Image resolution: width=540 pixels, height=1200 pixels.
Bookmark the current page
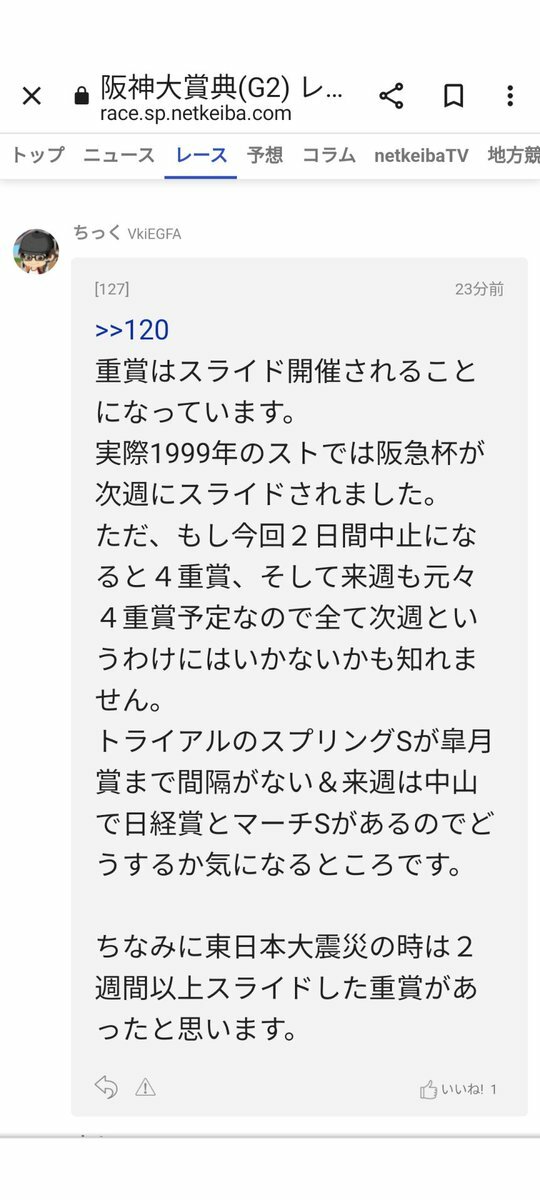point(454,96)
